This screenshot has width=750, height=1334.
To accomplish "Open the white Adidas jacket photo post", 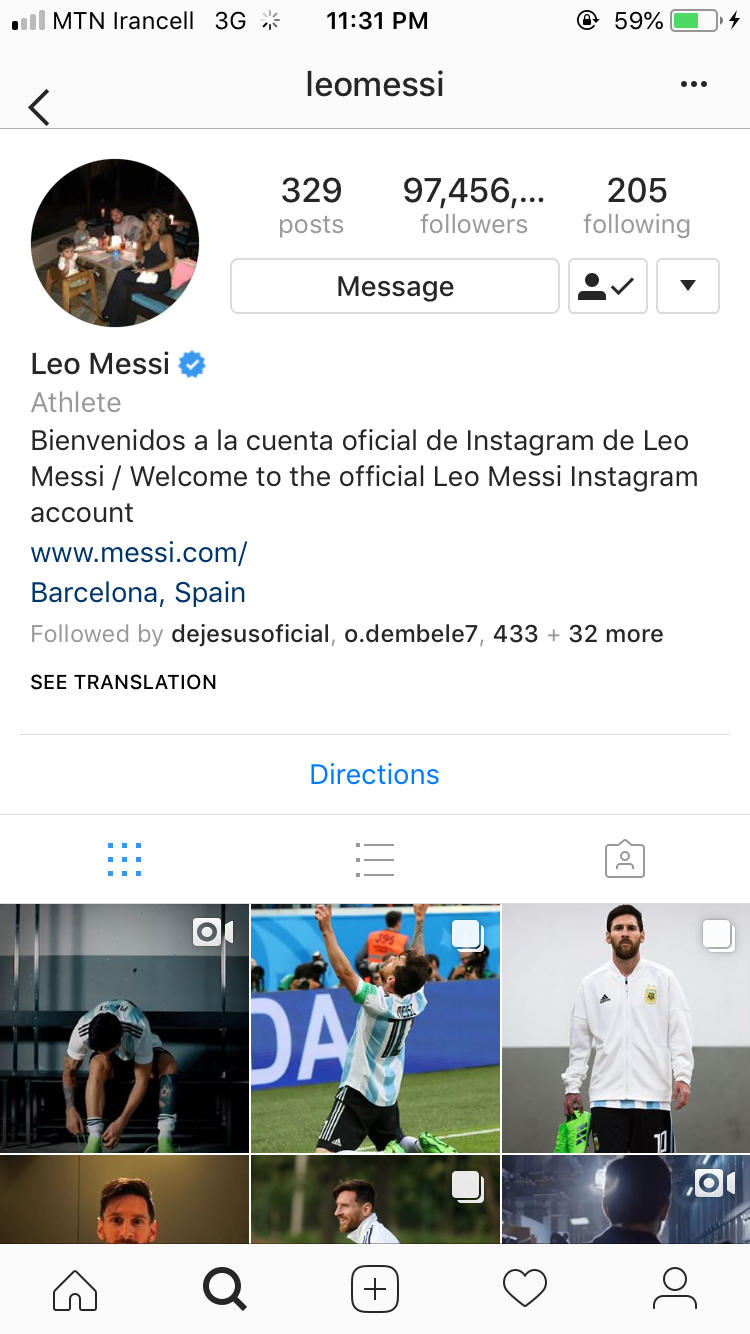I will click(626, 1028).
